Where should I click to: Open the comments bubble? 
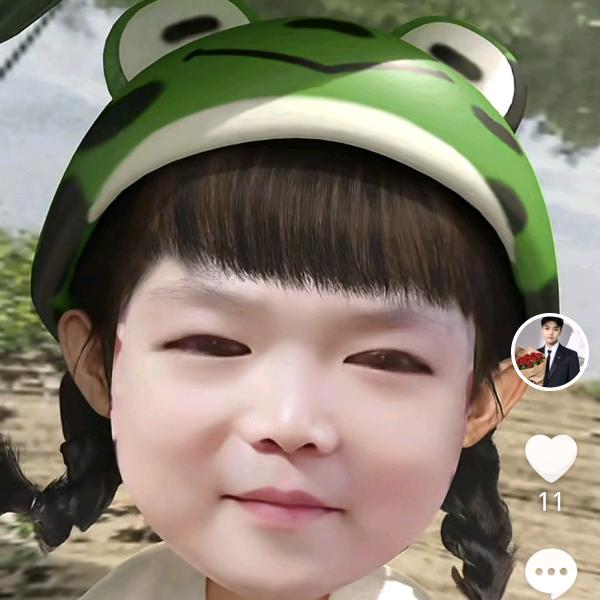(551, 572)
